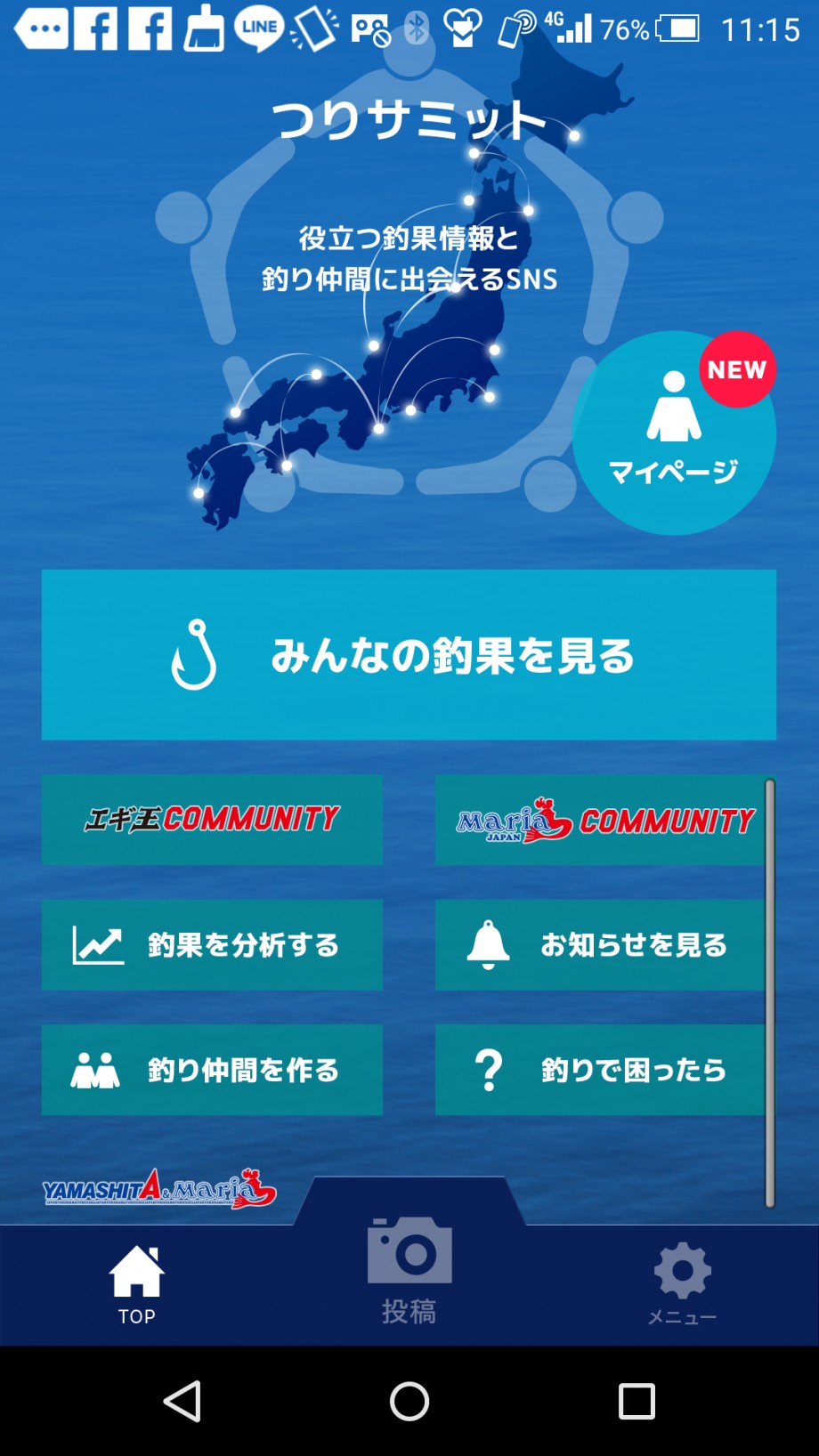
Task: Go back with system back button
Action: [182, 1402]
